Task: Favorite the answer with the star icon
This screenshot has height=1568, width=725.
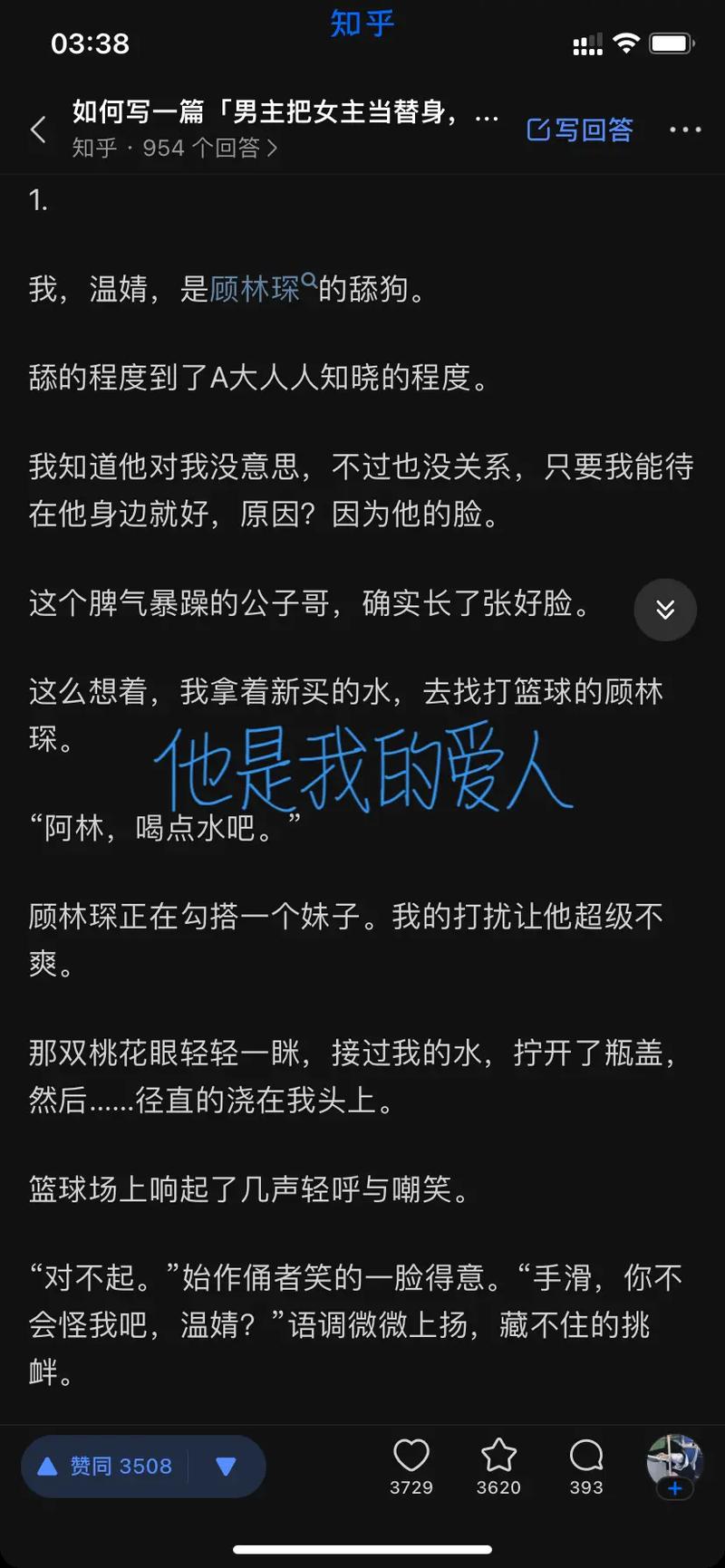Action: (498, 1457)
